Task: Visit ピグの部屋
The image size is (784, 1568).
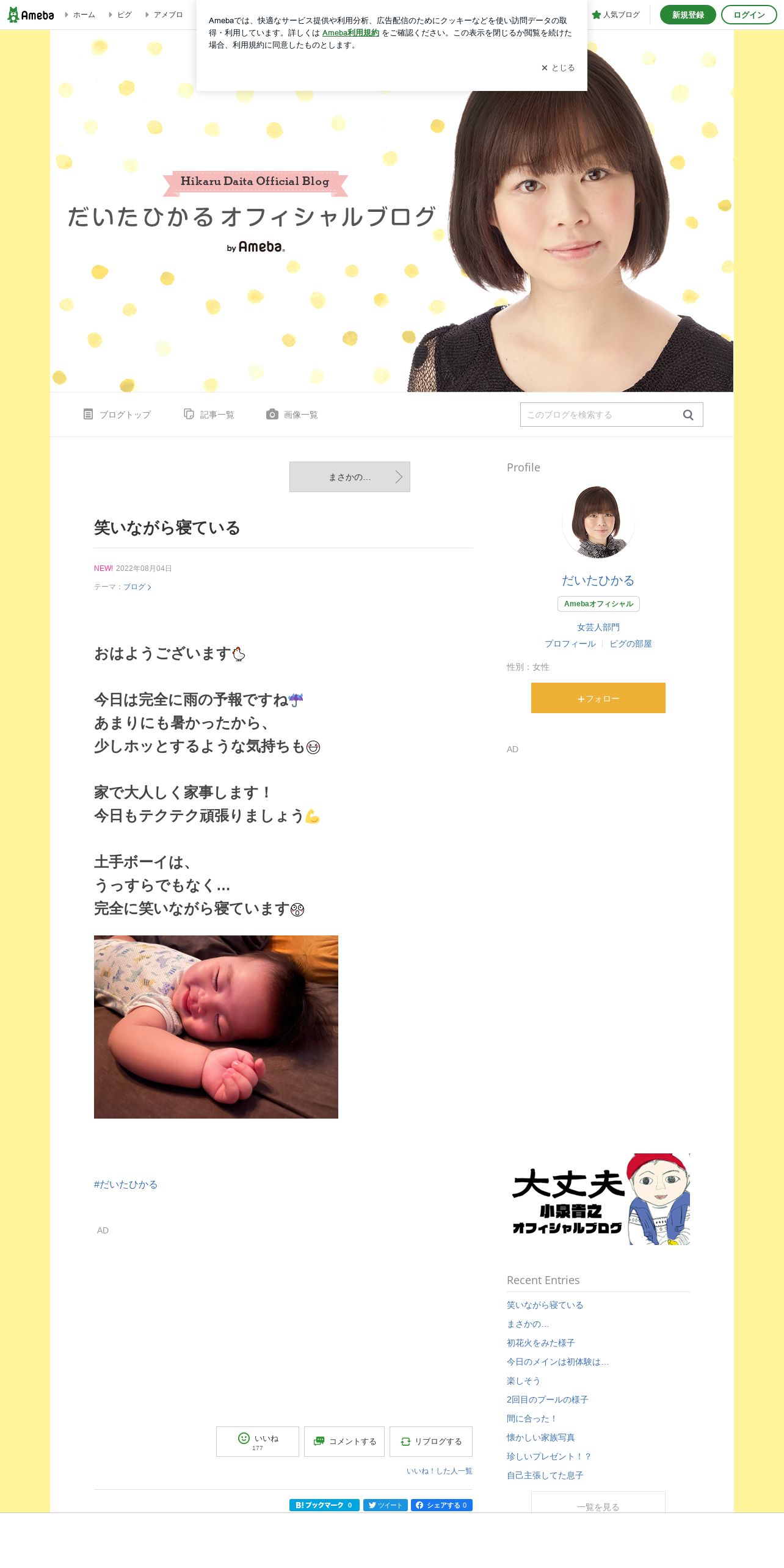Action: point(630,644)
